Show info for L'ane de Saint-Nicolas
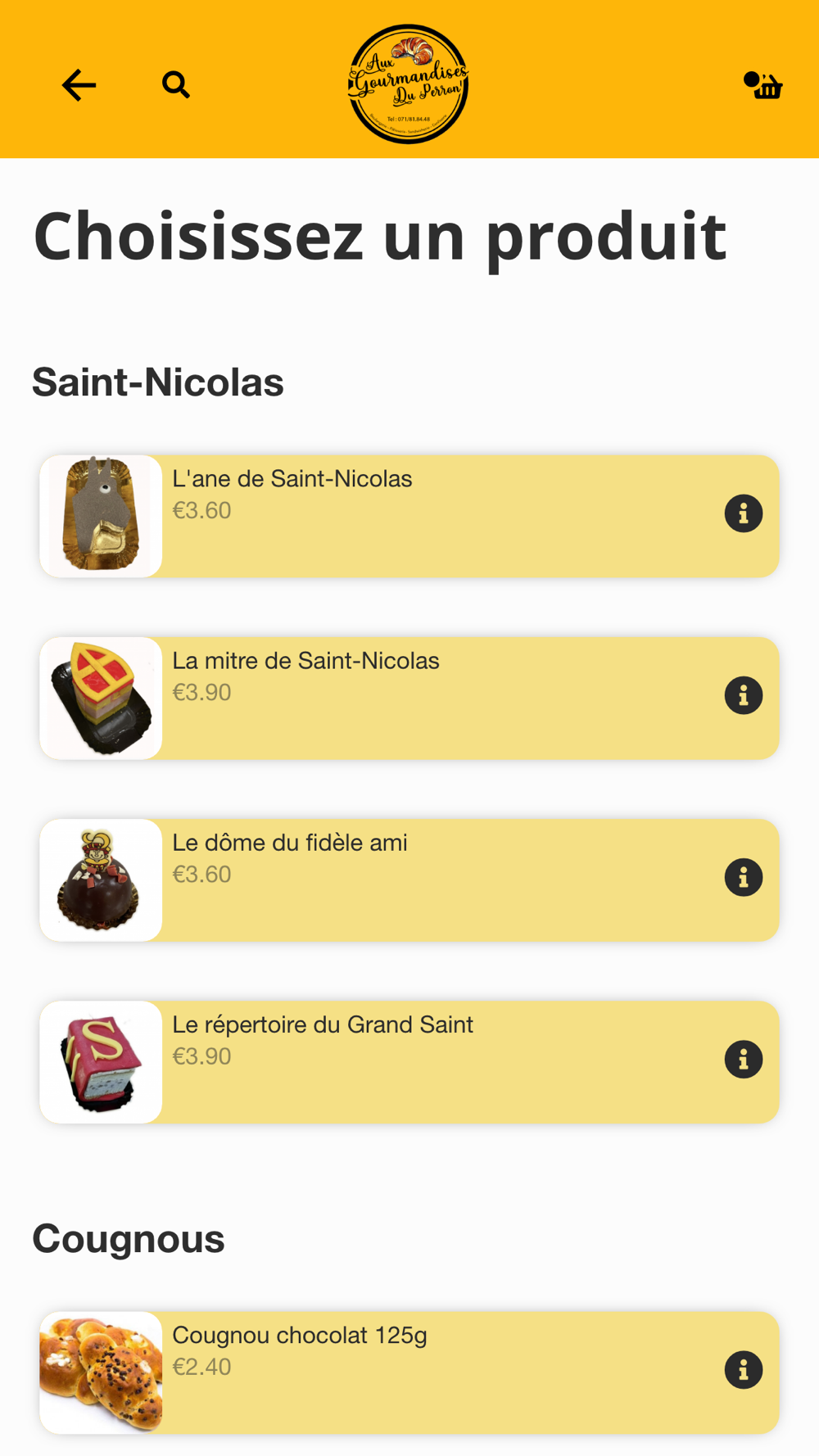819x1456 pixels. click(744, 513)
